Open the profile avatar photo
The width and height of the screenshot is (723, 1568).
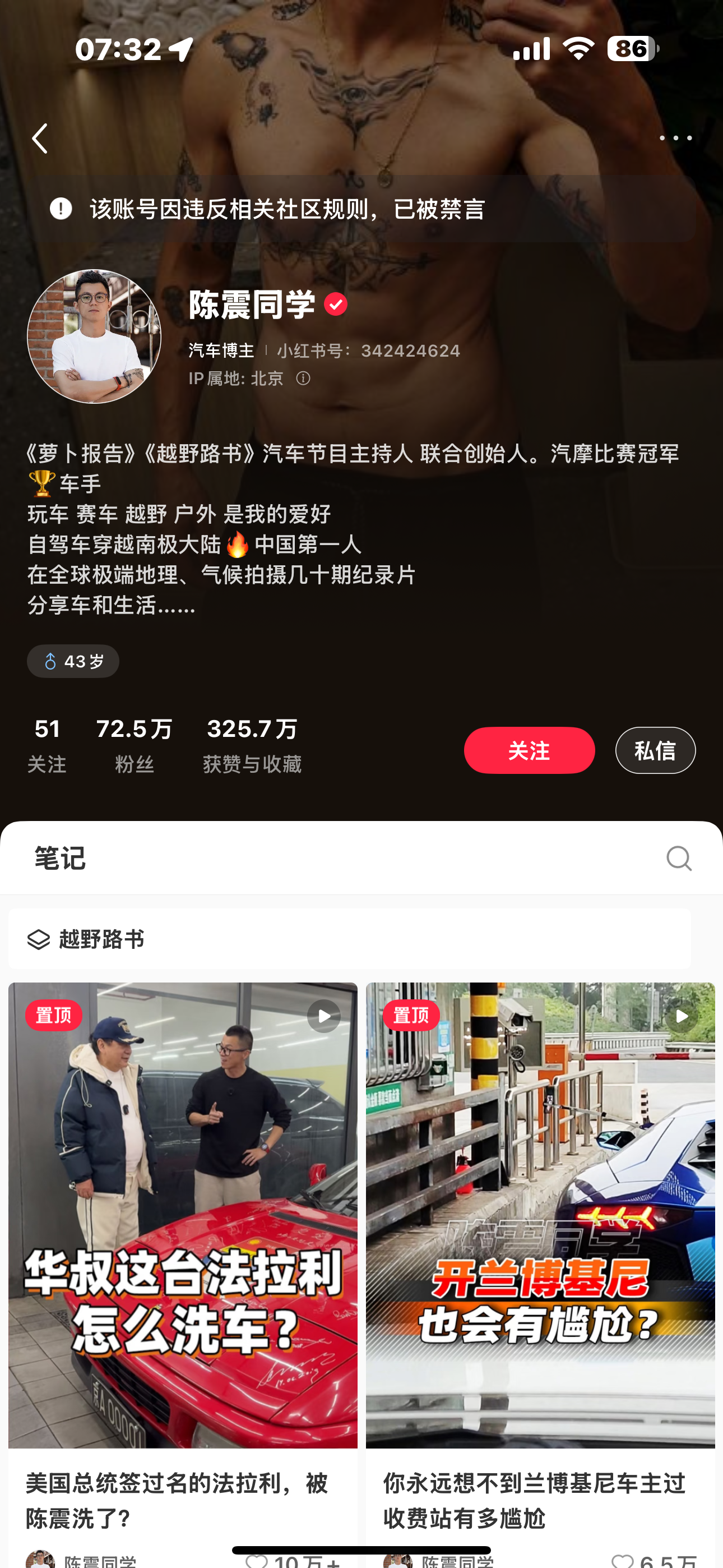pyautogui.click(x=94, y=336)
